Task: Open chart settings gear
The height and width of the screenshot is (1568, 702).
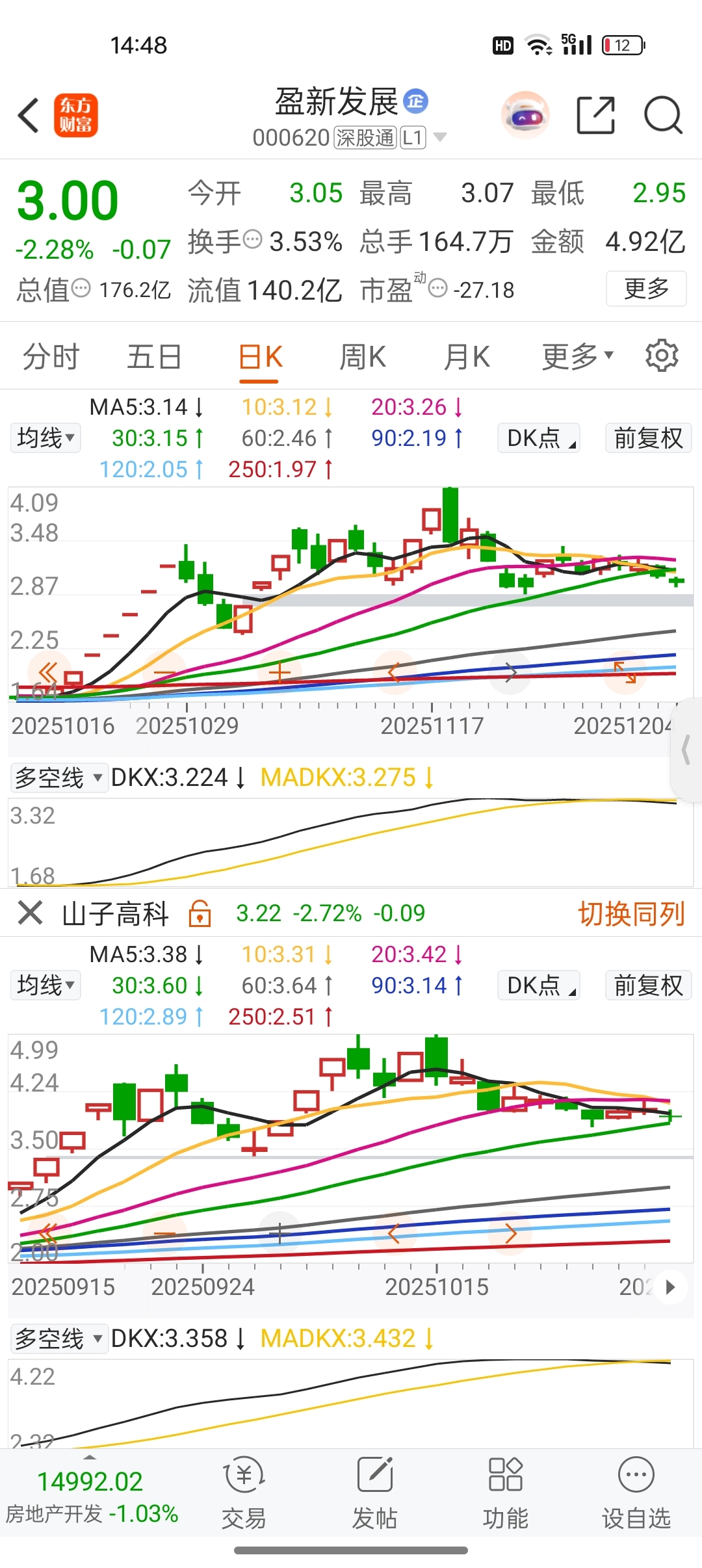Action: (x=662, y=356)
